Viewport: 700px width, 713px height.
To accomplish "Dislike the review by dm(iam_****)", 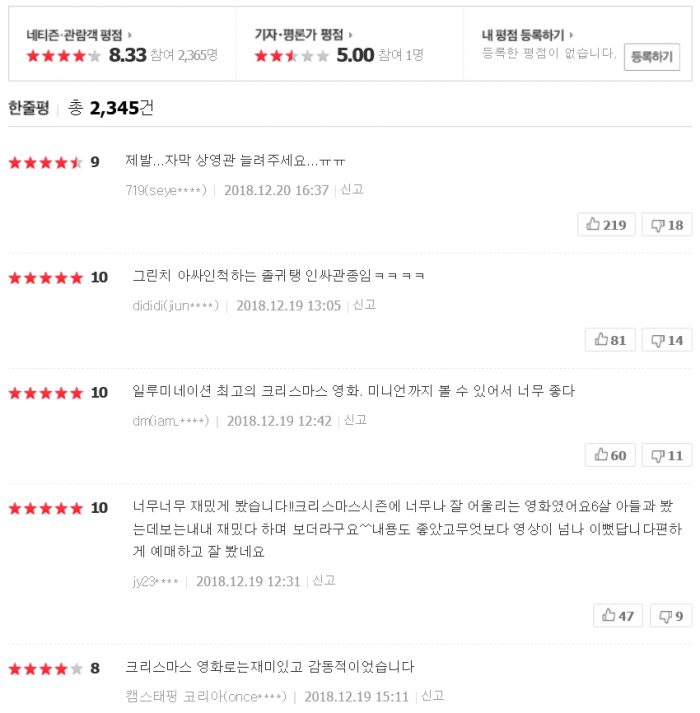I will (667, 455).
